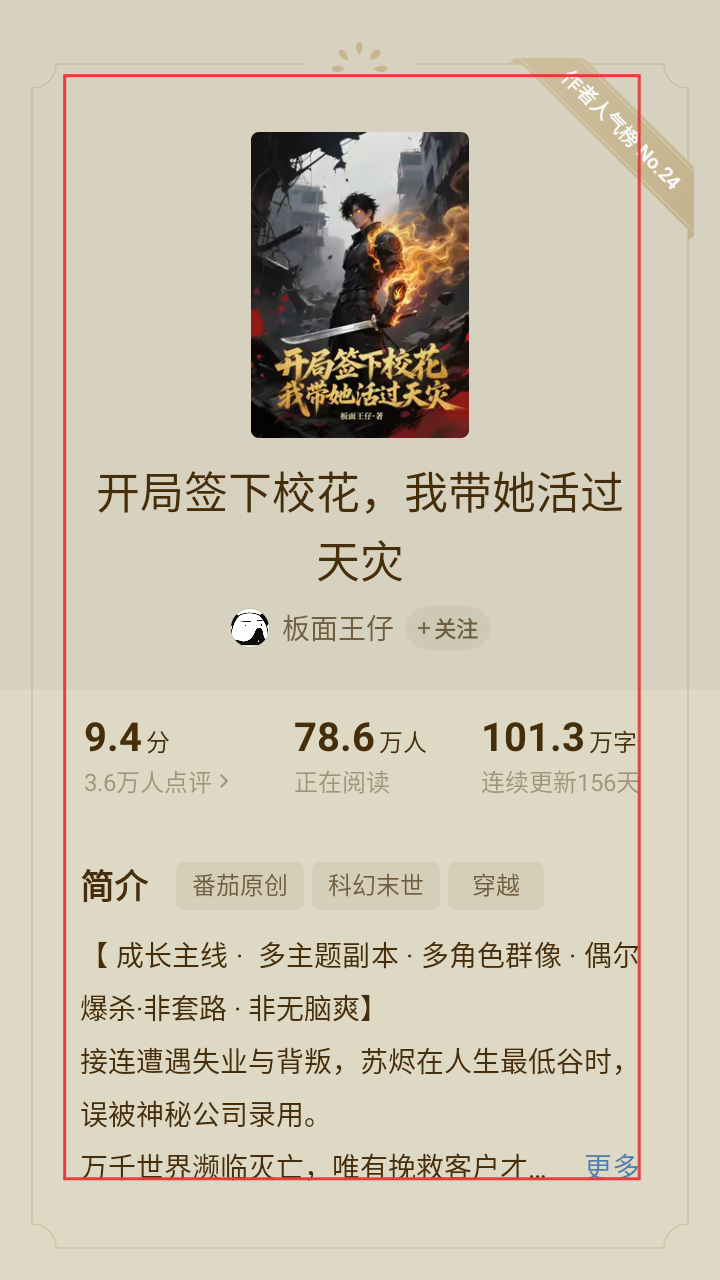Follow author with +关注 button

click(x=447, y=628)
